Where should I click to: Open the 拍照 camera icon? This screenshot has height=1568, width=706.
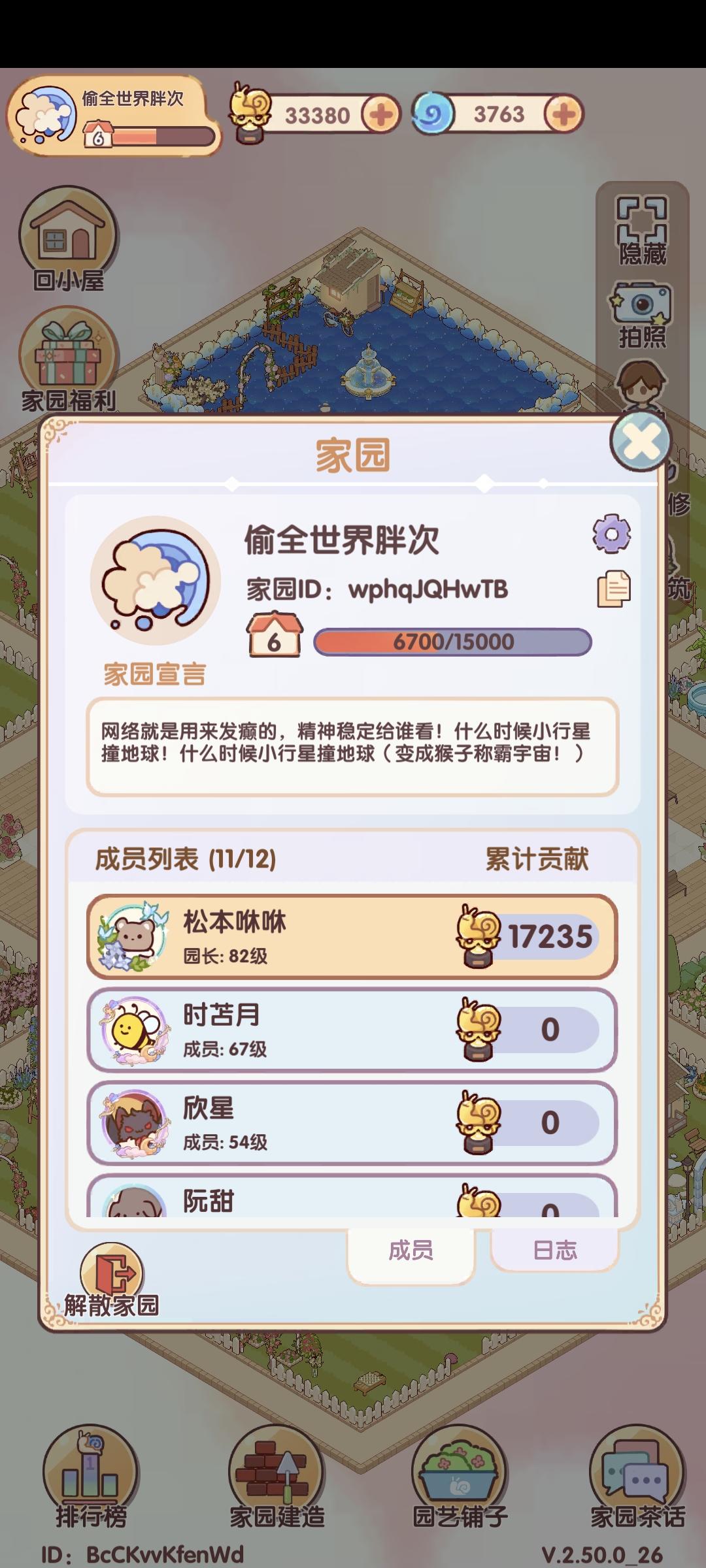point(642,306)
